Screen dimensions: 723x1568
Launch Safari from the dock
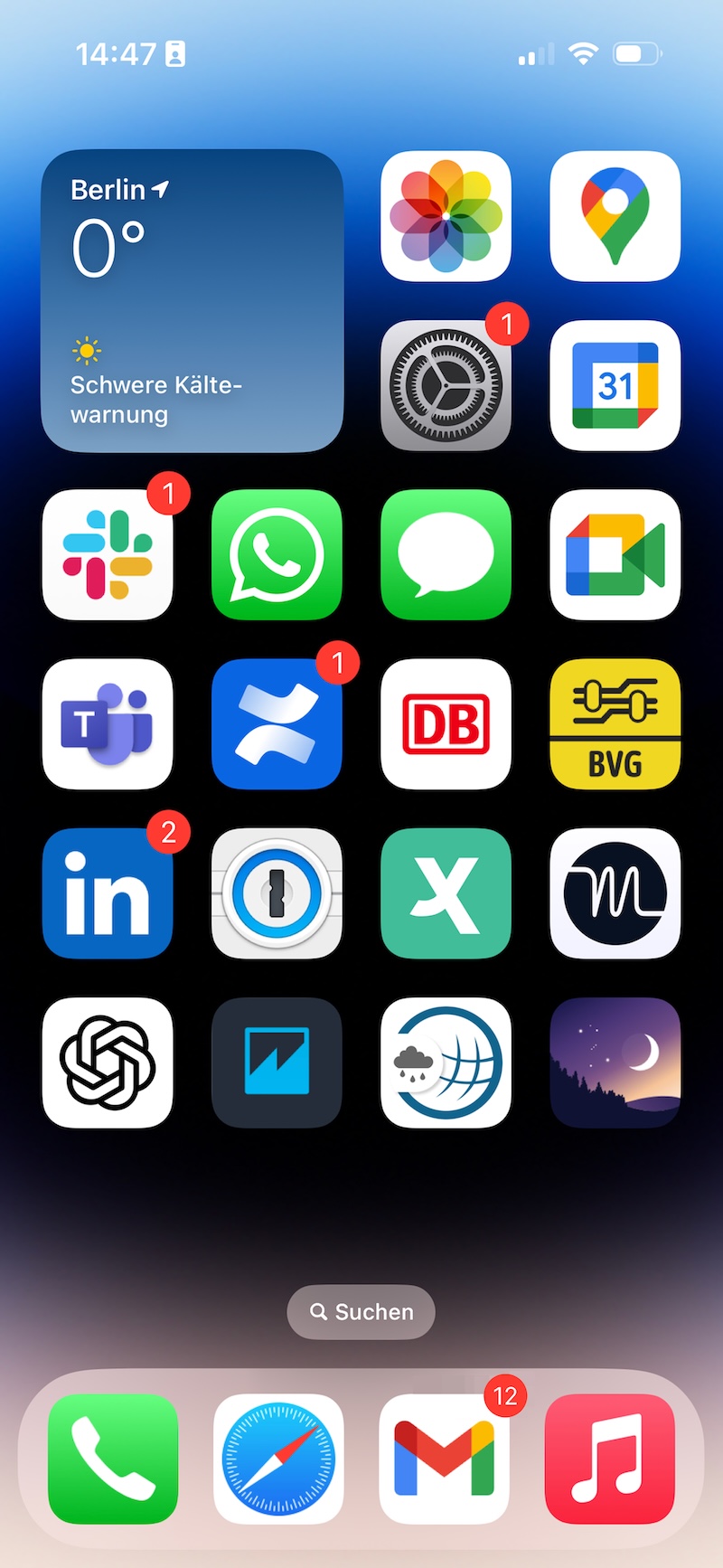coord(278,1459)
